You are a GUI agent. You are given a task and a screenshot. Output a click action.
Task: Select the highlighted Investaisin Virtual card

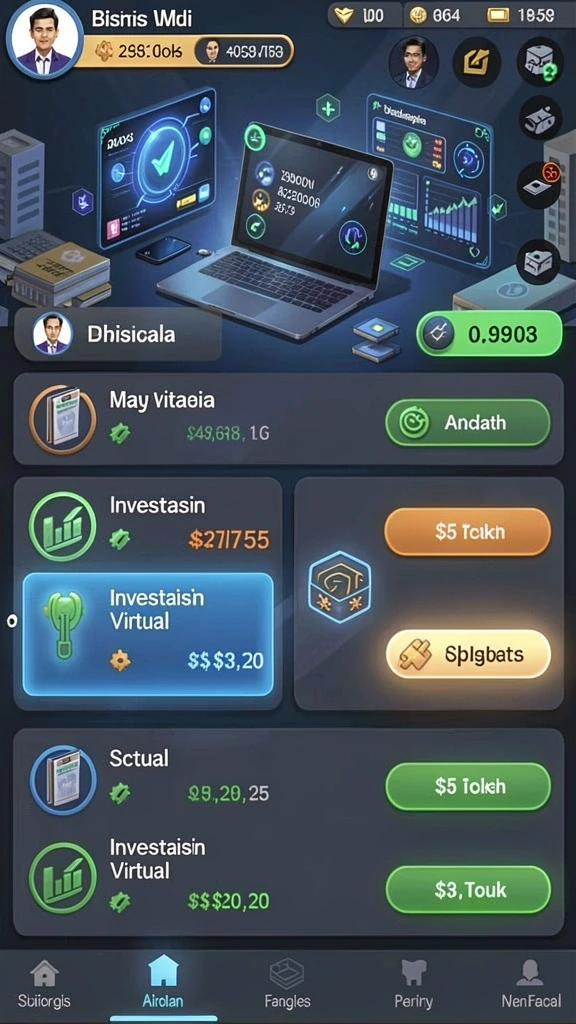(148, 634)
